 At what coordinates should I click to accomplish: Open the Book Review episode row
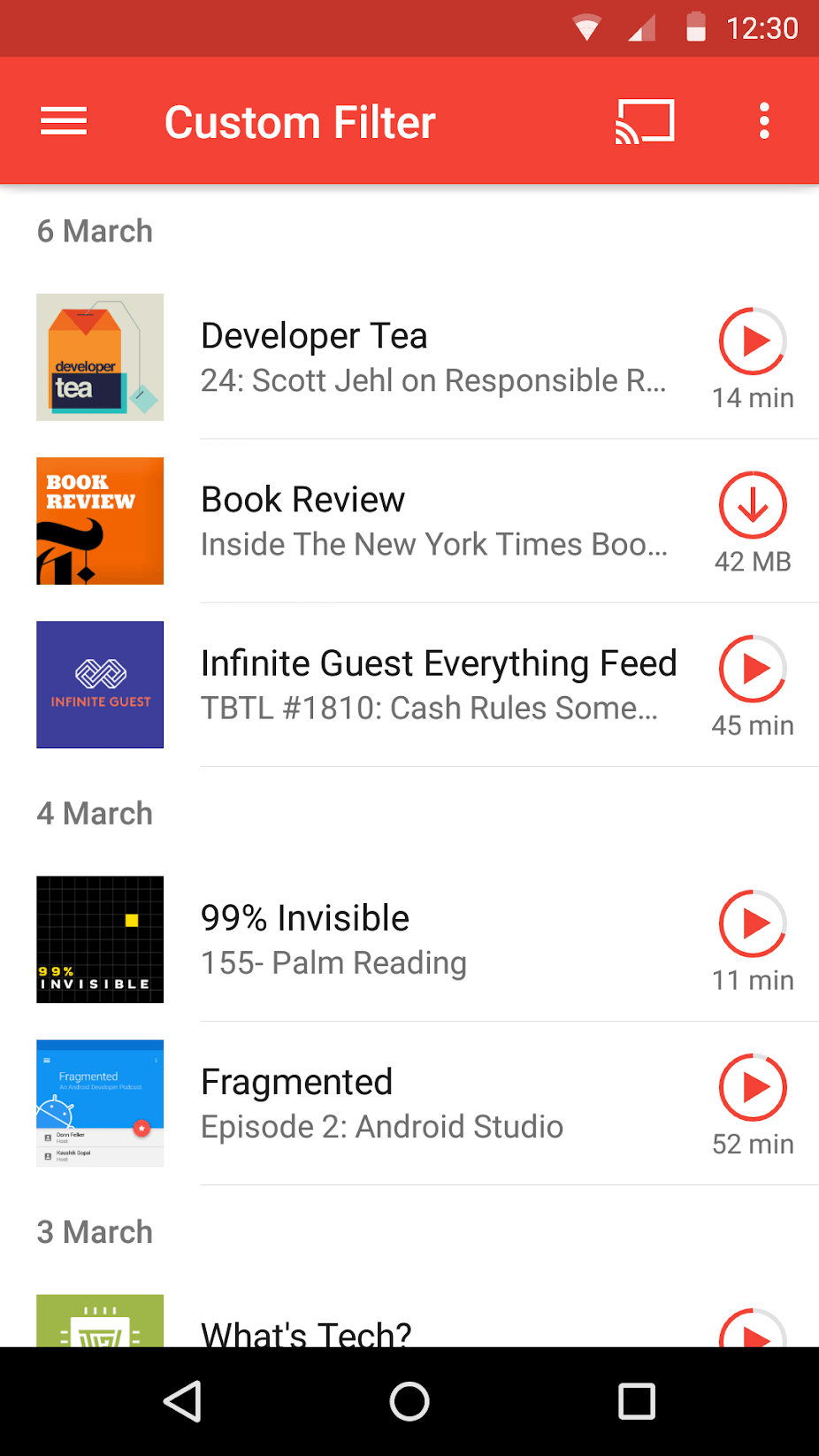[433, 522]
